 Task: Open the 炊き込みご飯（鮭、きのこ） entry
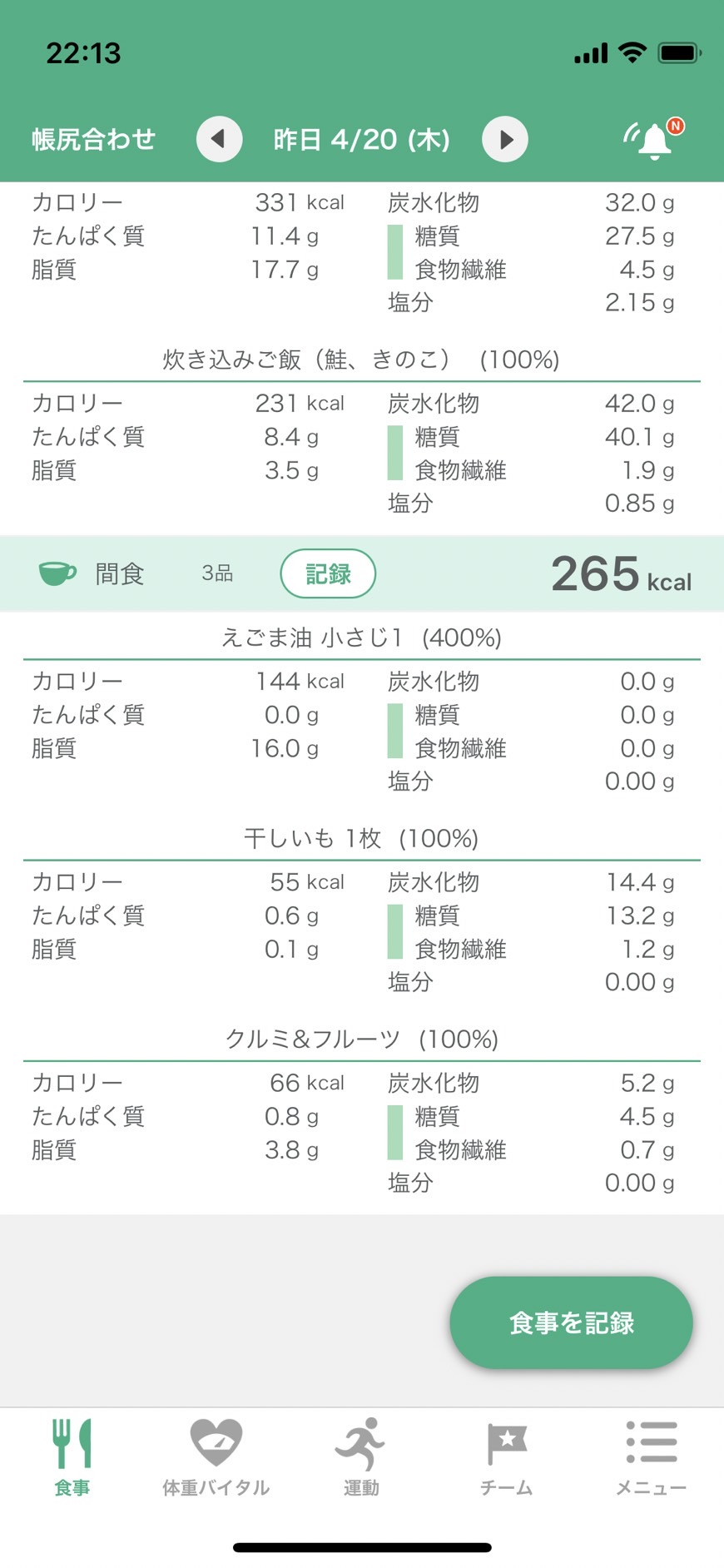[x=361, y=360]
